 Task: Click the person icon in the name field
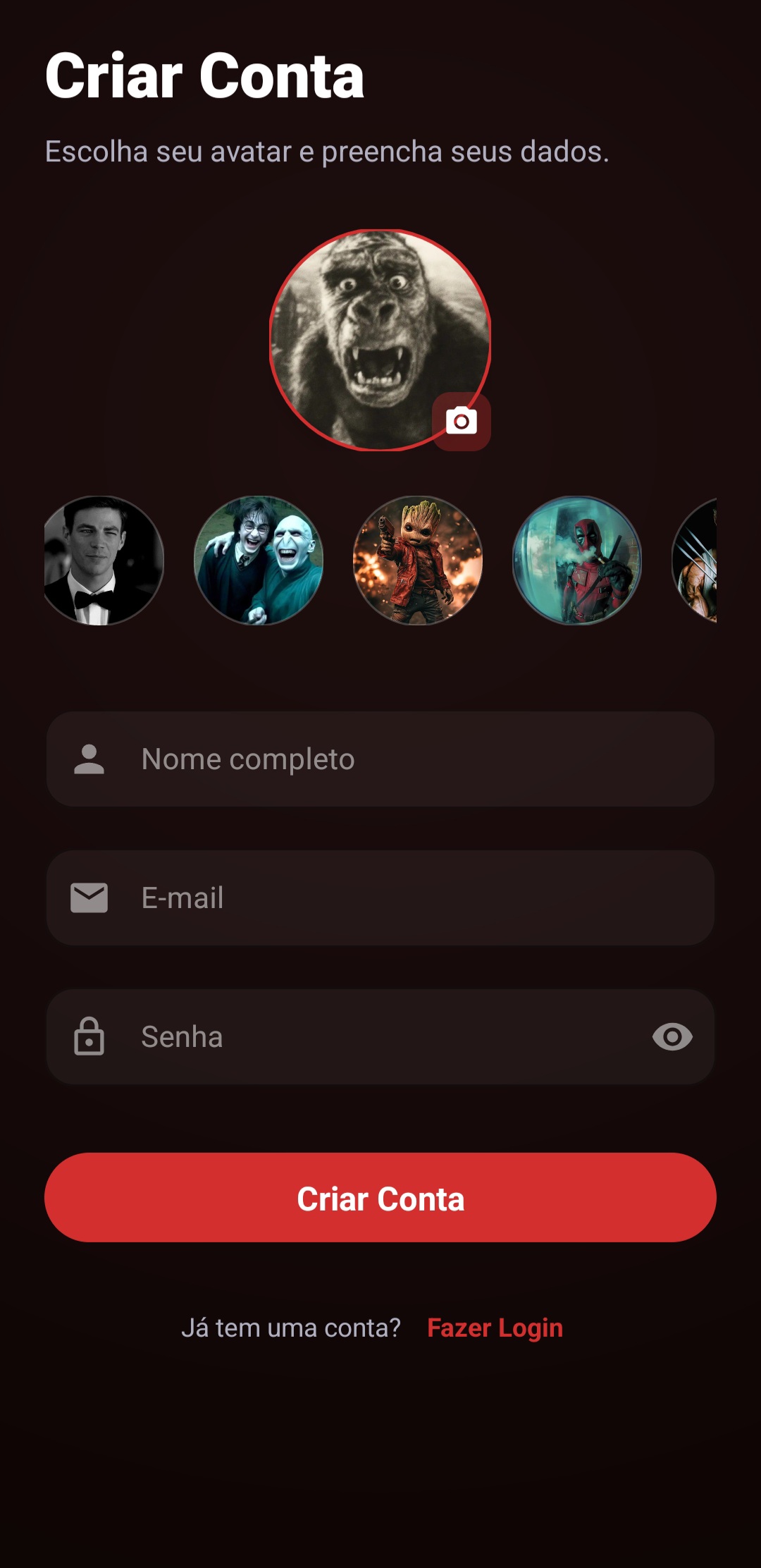tap(89, 759)
